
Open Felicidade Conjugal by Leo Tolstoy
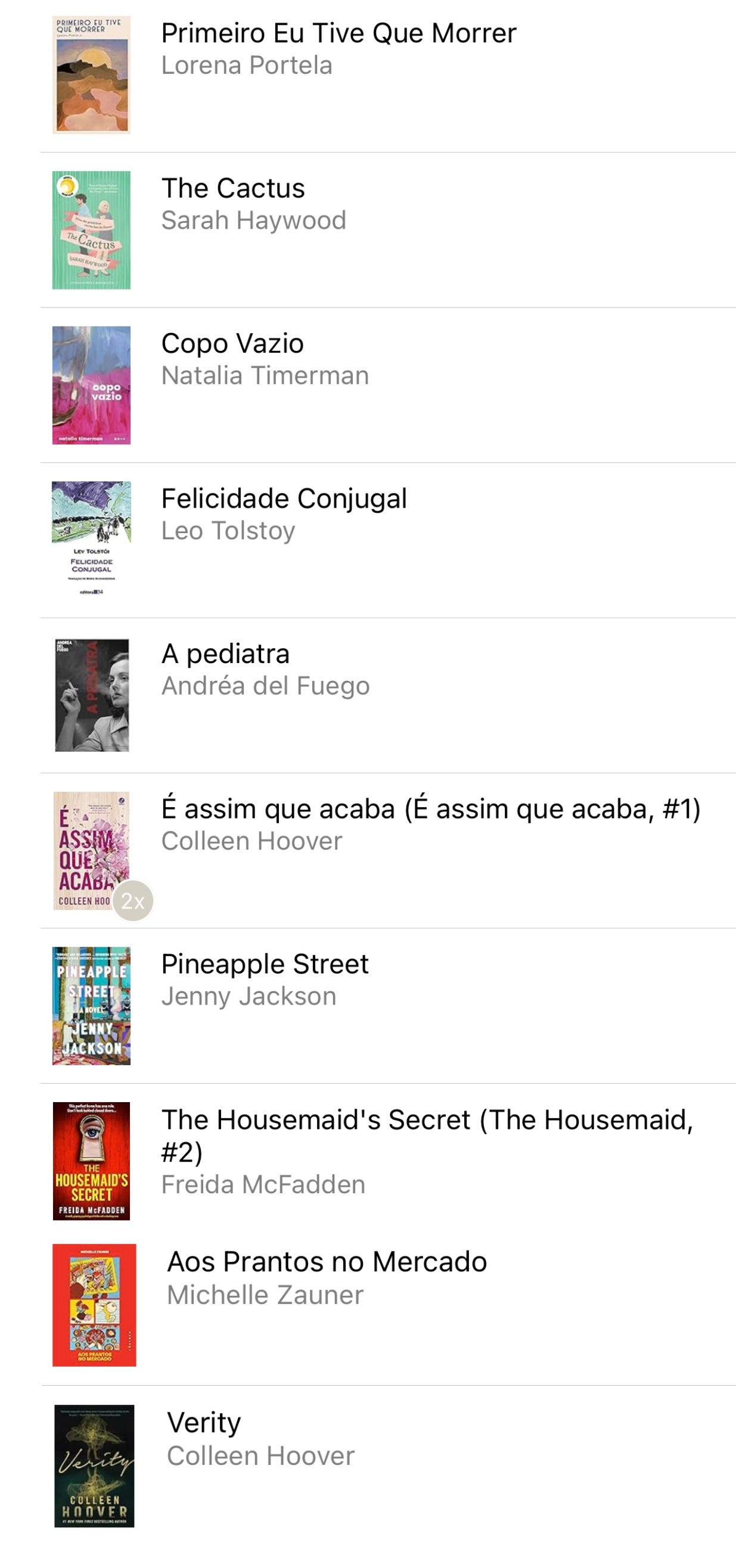click(x=388, y=540)
